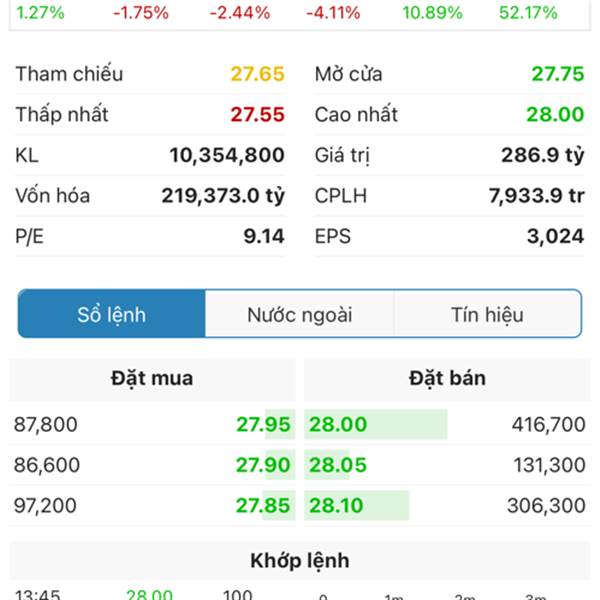This screenshot has width=600, height=600.
Task: Open the Tín hiệu tab
Action: (x=487, y=314)
